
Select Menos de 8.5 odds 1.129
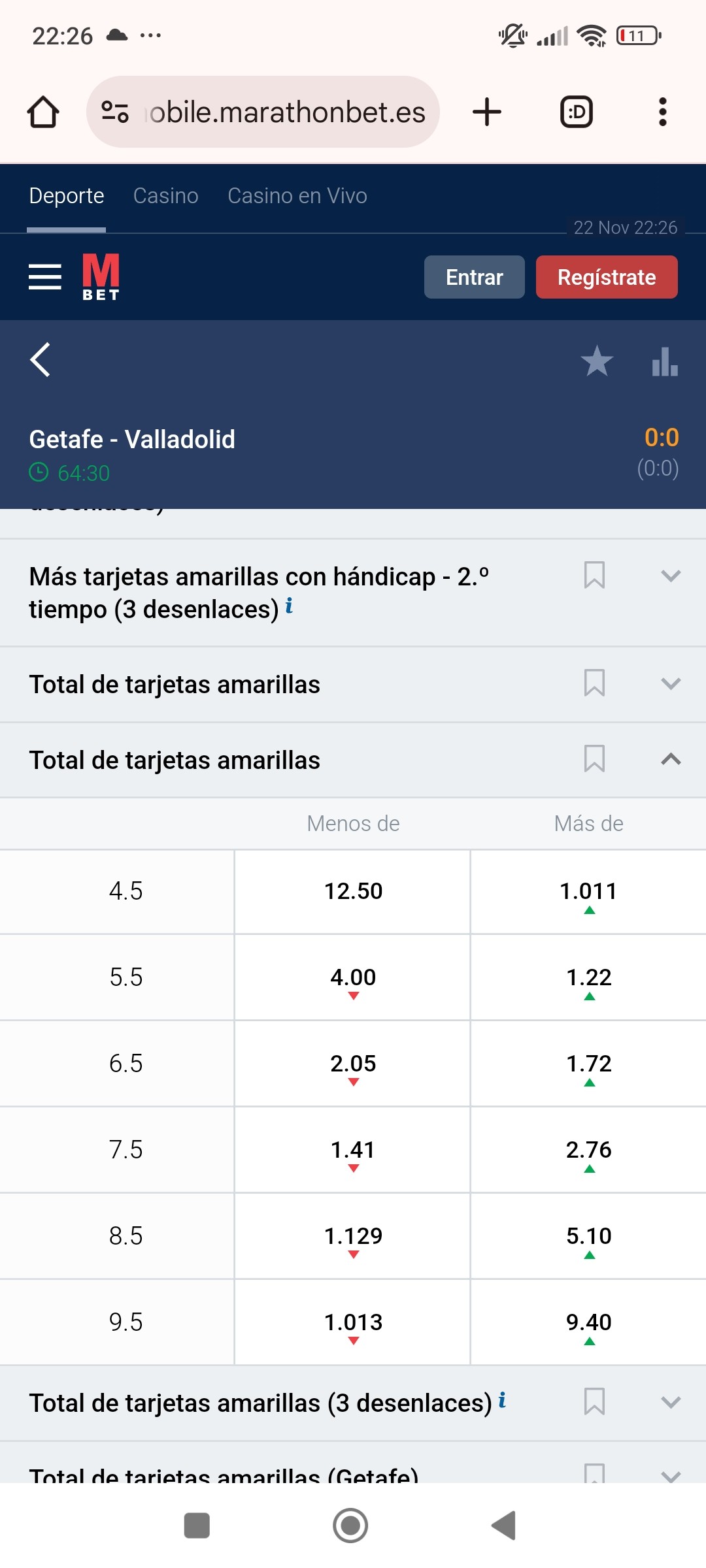(x=353, y=1236)
